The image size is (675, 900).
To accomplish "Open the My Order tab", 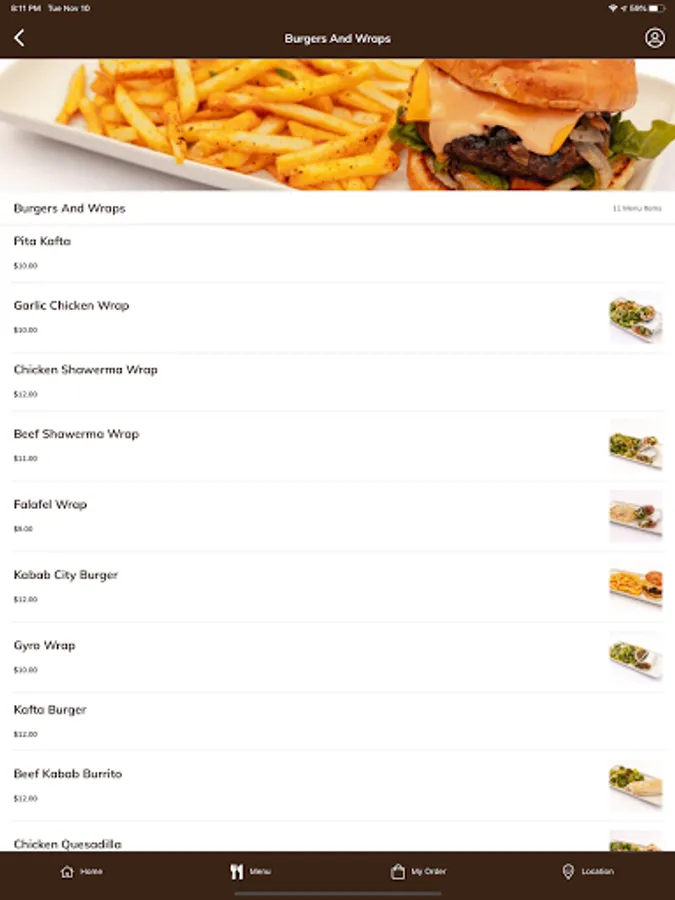I will [x=418, y=871].
